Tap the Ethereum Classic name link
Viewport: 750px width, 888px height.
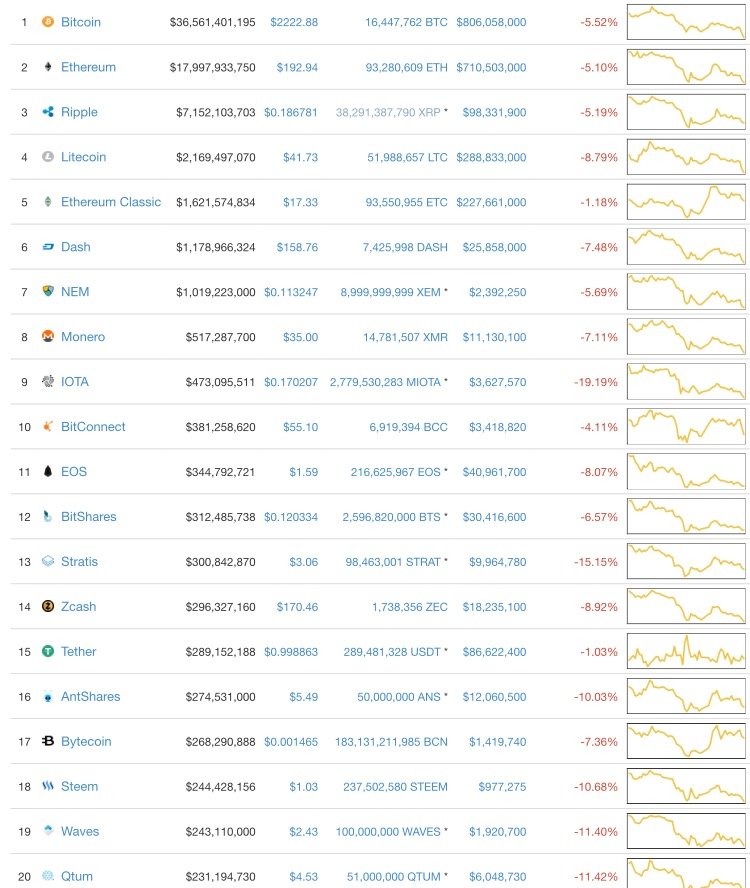coord(110,202)
